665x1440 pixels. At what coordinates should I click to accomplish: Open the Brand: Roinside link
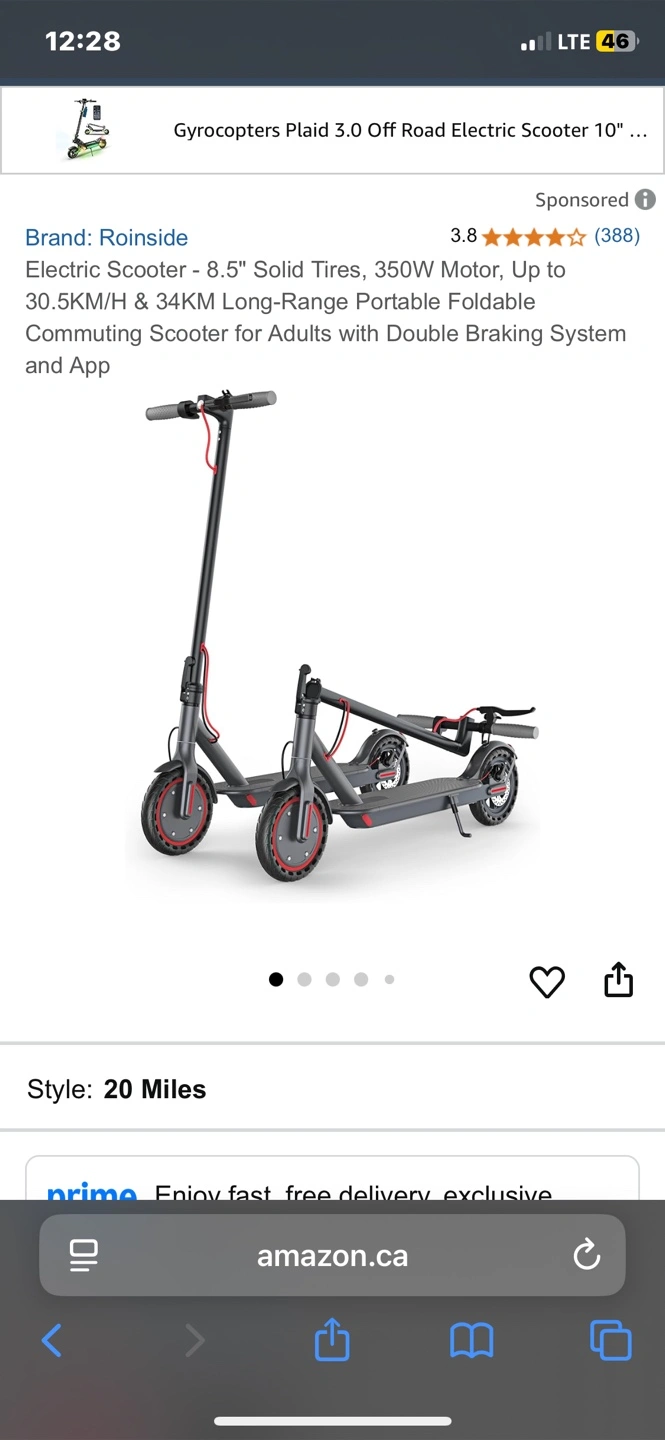point(107,238)
